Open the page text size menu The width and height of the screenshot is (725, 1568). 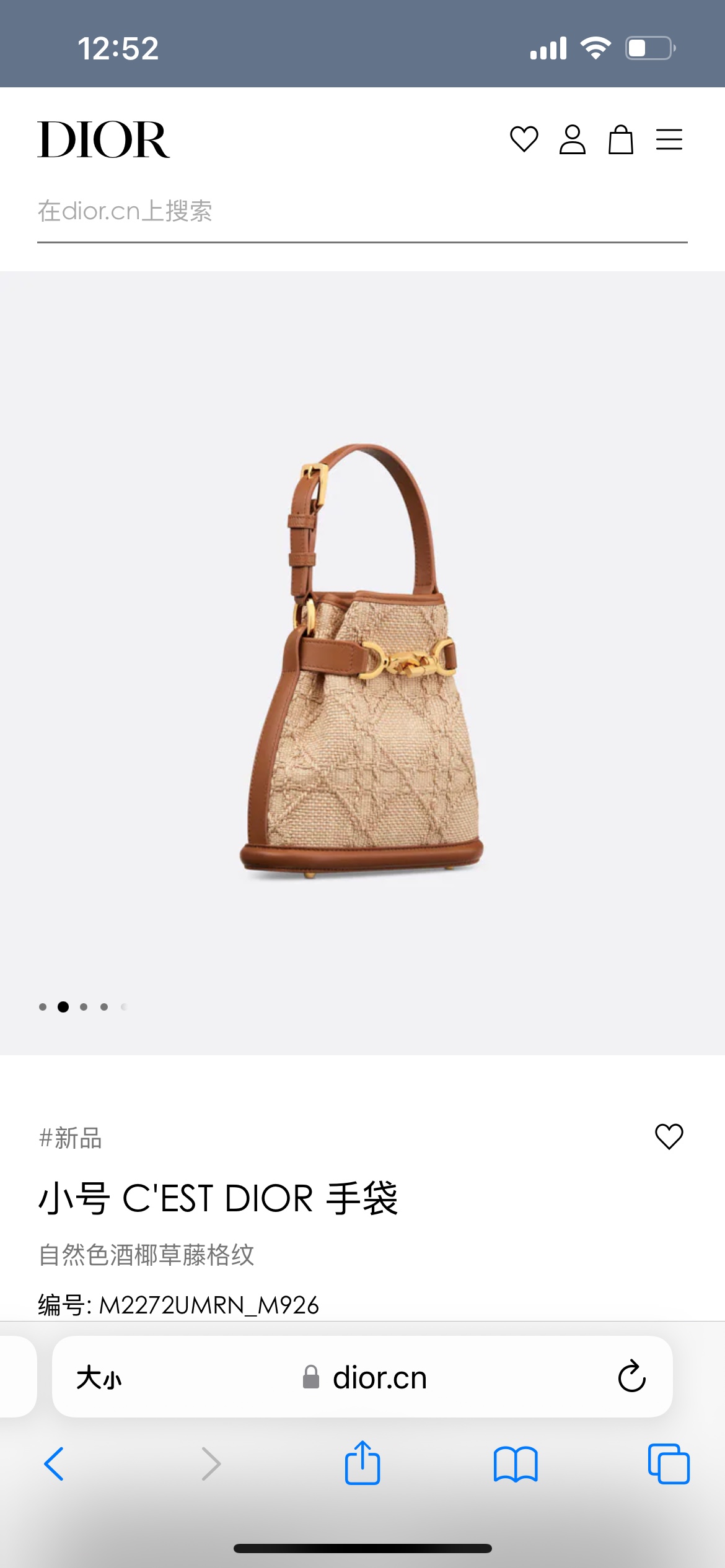click(99, 1378)
